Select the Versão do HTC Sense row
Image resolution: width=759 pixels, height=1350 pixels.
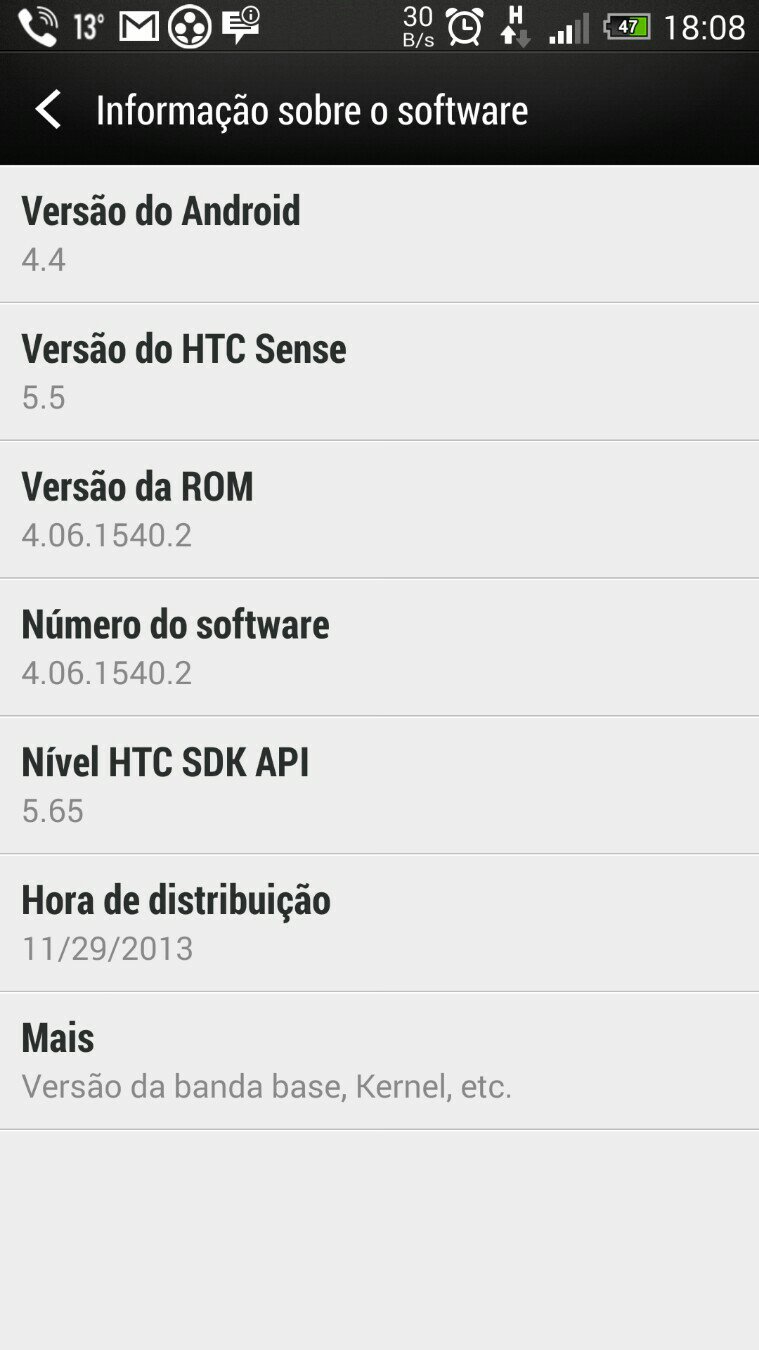379,372
